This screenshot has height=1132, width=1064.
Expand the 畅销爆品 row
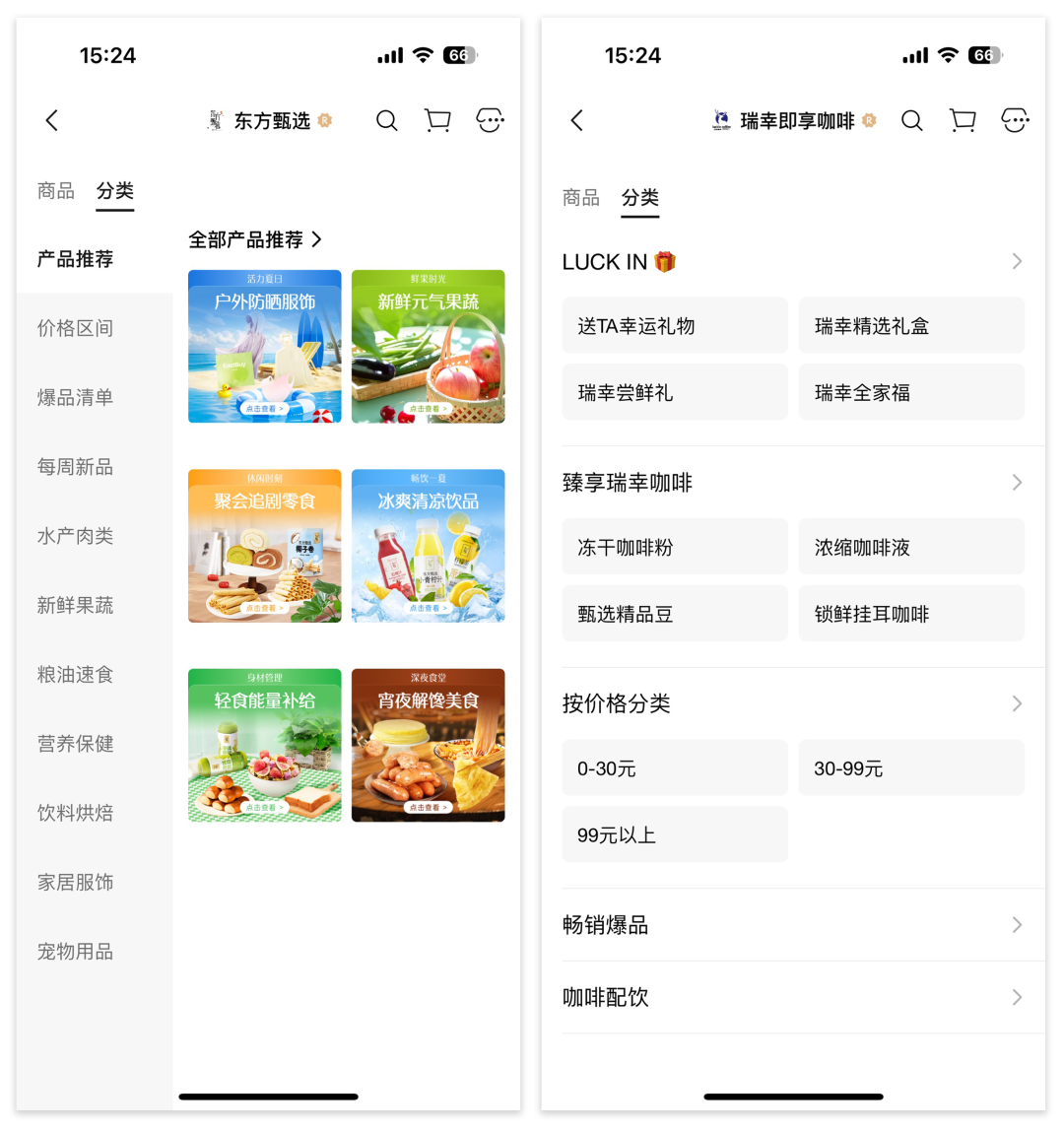(x=793, y=925)
